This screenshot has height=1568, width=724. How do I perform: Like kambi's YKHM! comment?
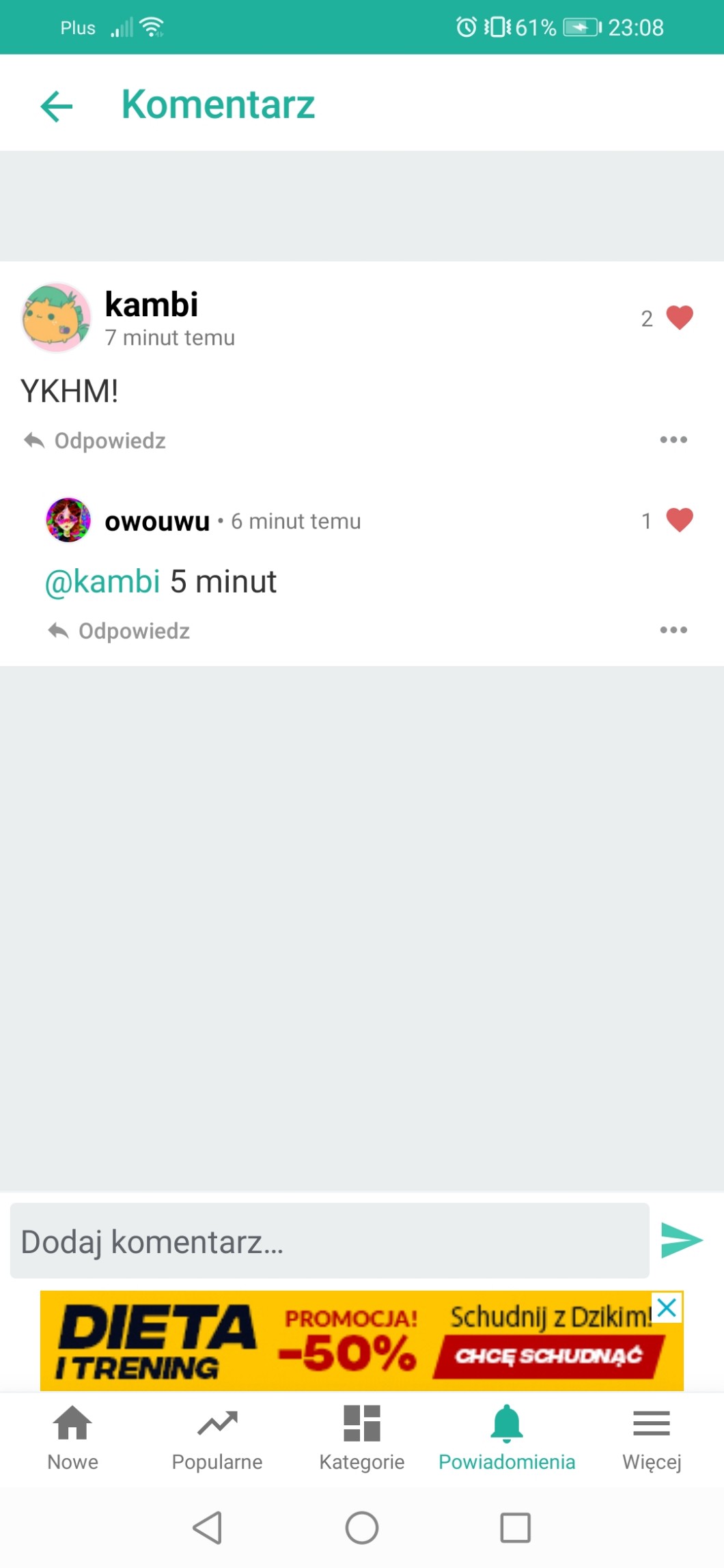point(679,318)
